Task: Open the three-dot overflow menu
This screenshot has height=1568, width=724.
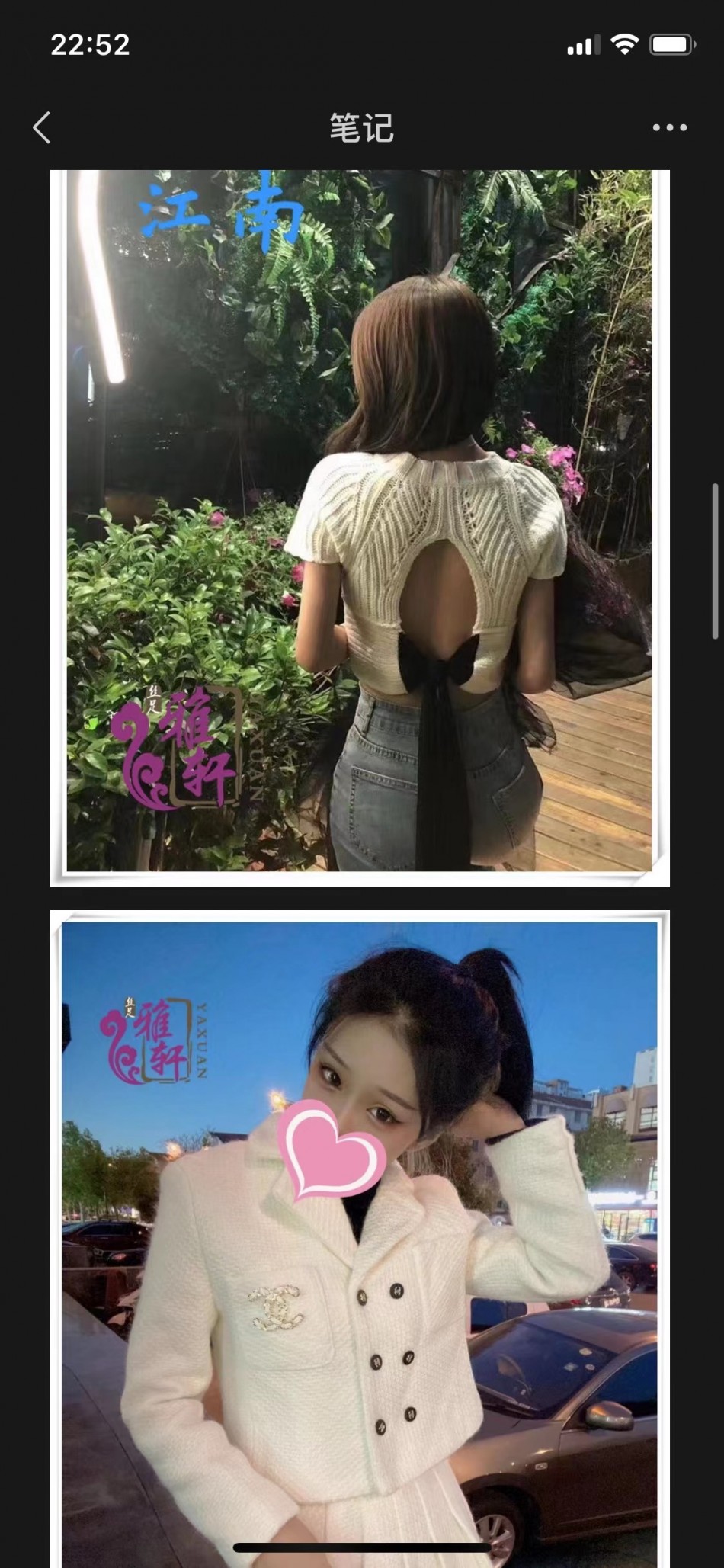Action: tap(669, 127)
